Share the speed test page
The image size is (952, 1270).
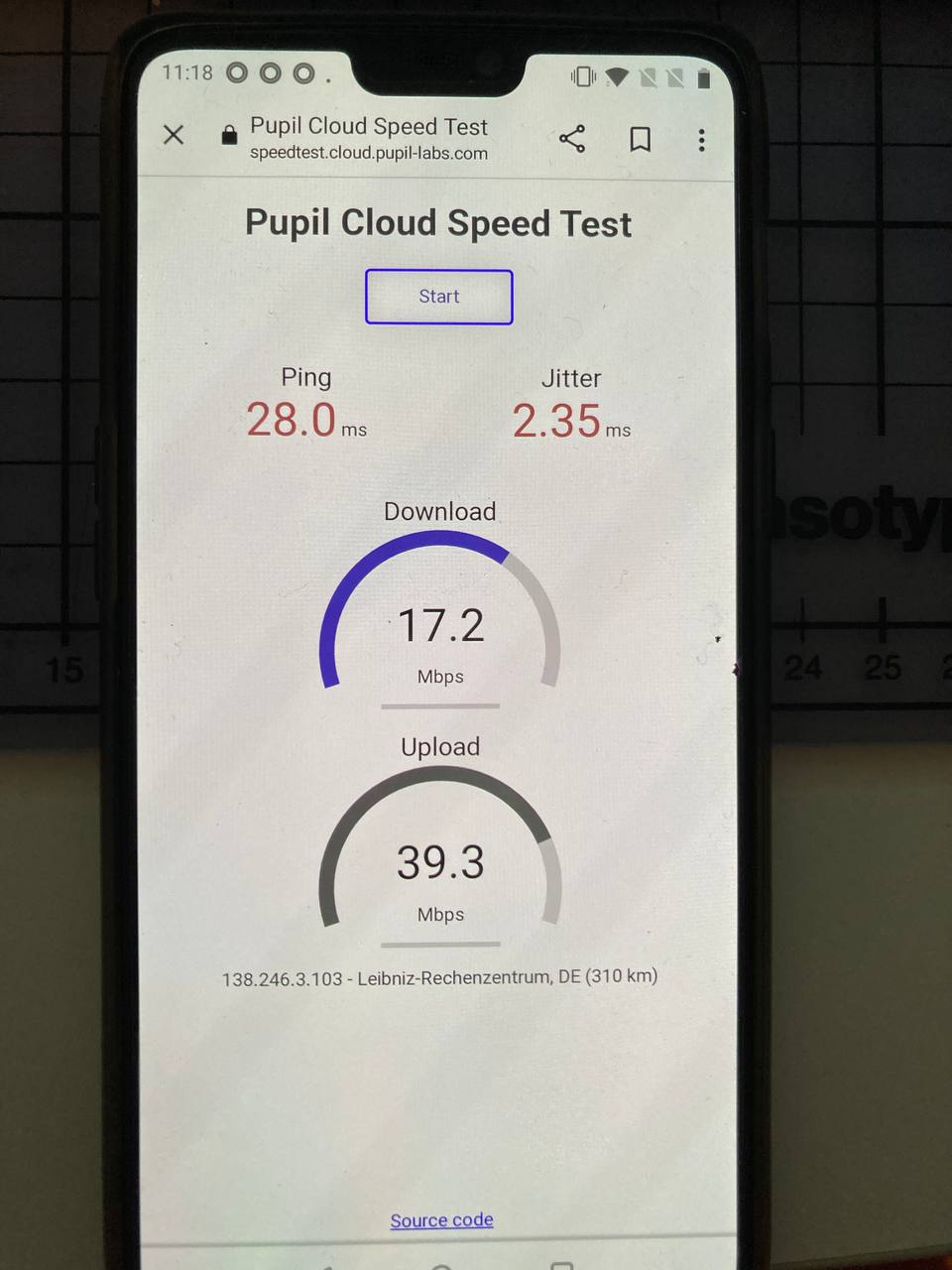(572, 139)
